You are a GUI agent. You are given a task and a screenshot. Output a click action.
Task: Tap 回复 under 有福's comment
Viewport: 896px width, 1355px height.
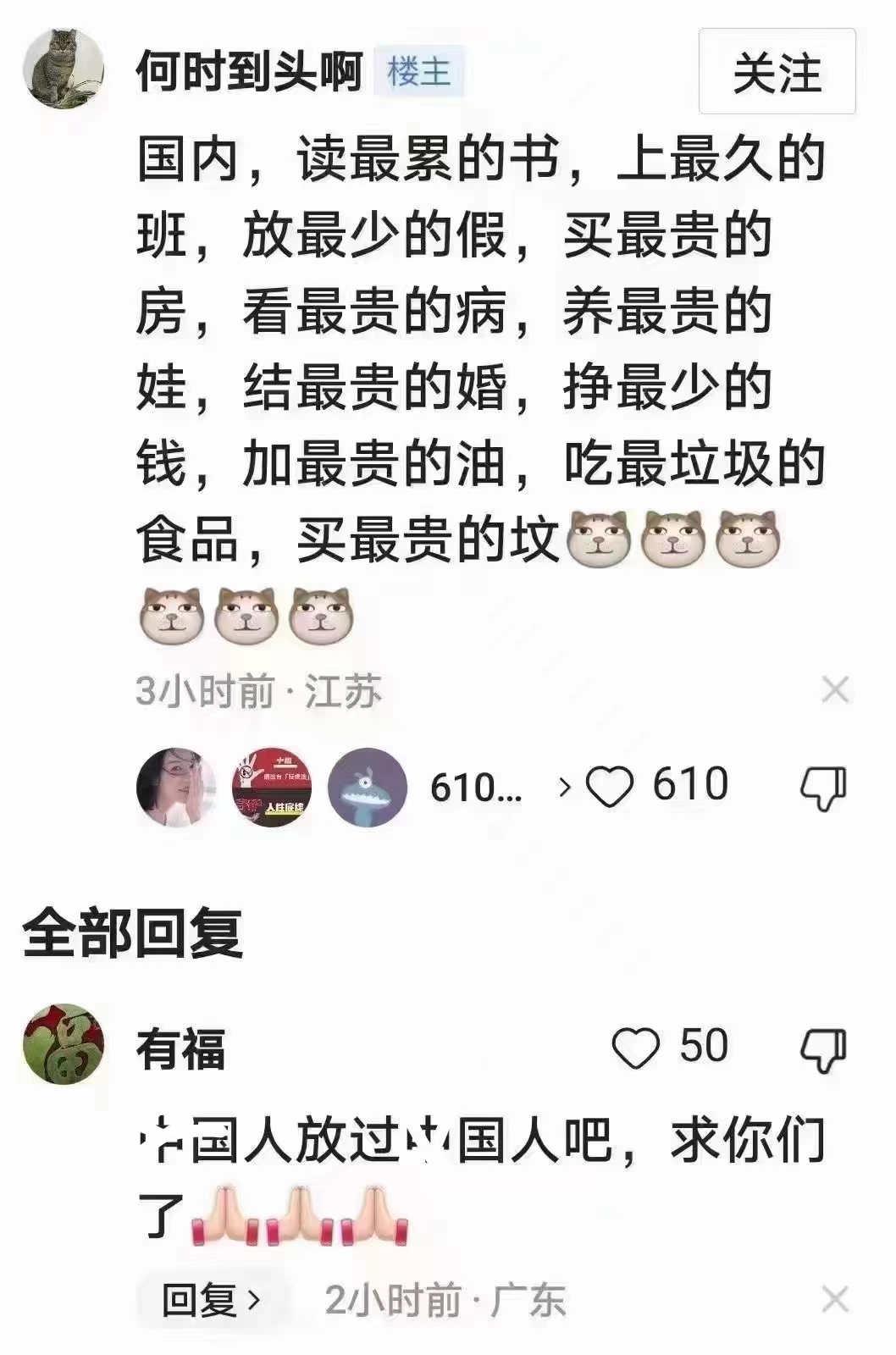click(210, 1300)
